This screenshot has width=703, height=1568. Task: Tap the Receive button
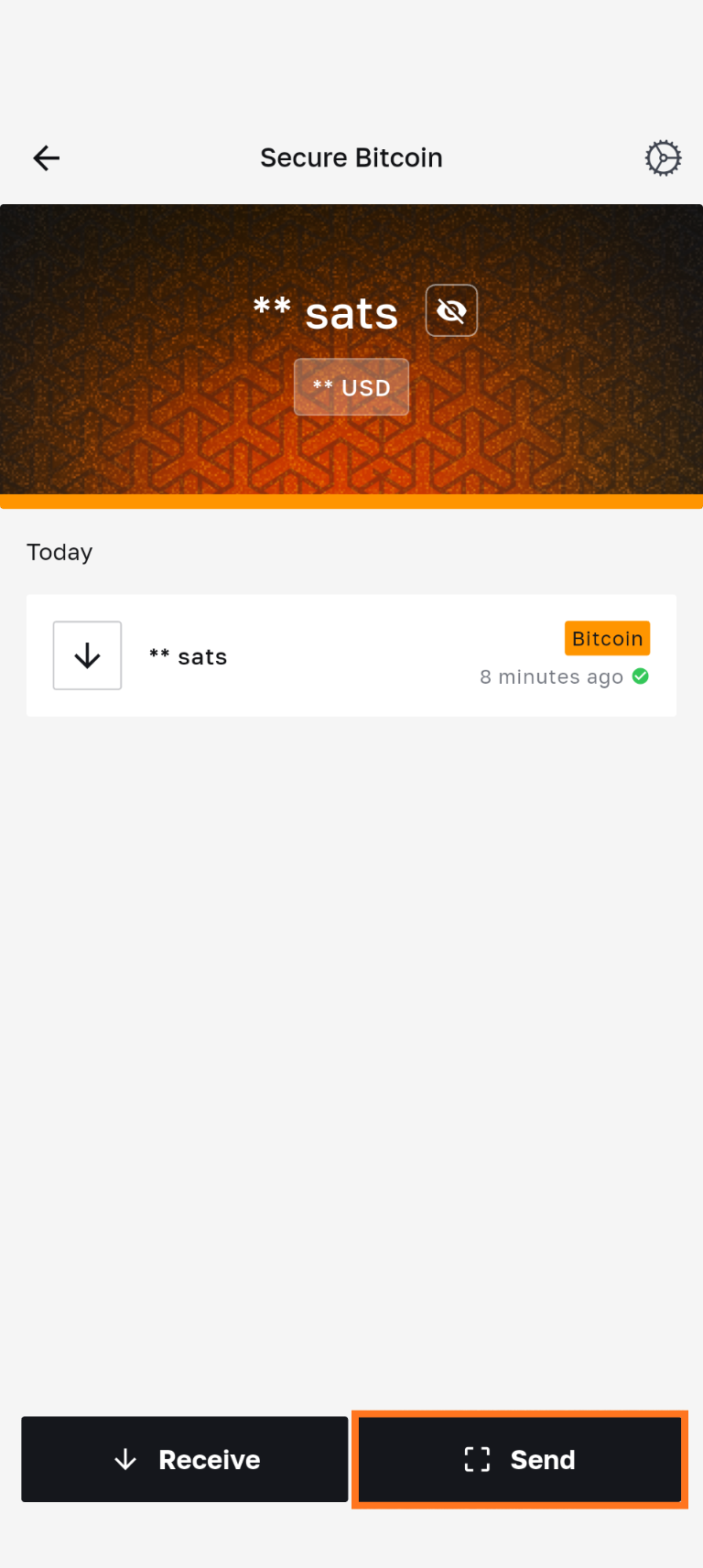click(x=185, y=1459)
